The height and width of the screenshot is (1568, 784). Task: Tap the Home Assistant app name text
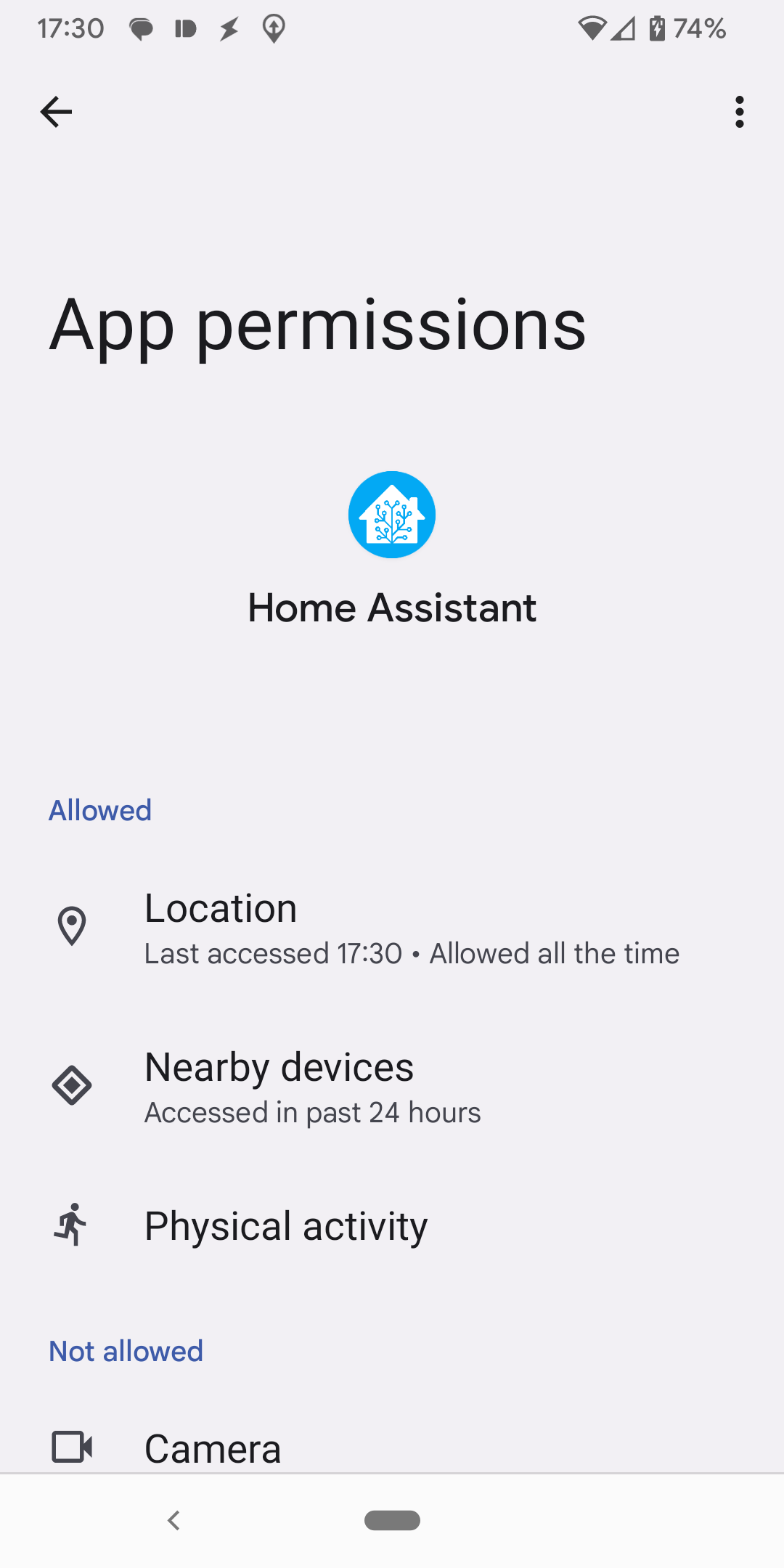click(392, 607)
